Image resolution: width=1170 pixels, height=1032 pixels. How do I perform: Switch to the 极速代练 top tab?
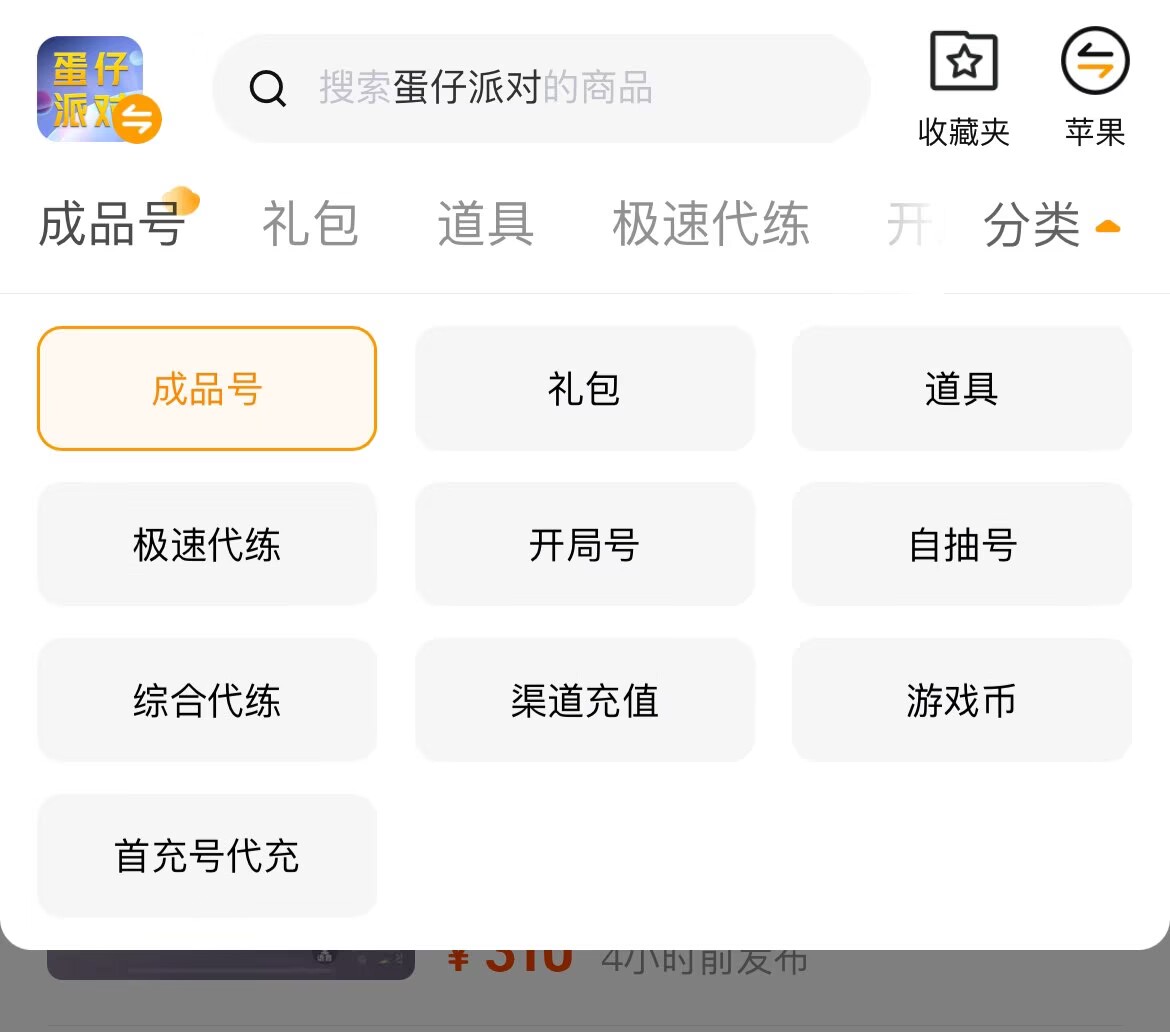pos(710,223)
